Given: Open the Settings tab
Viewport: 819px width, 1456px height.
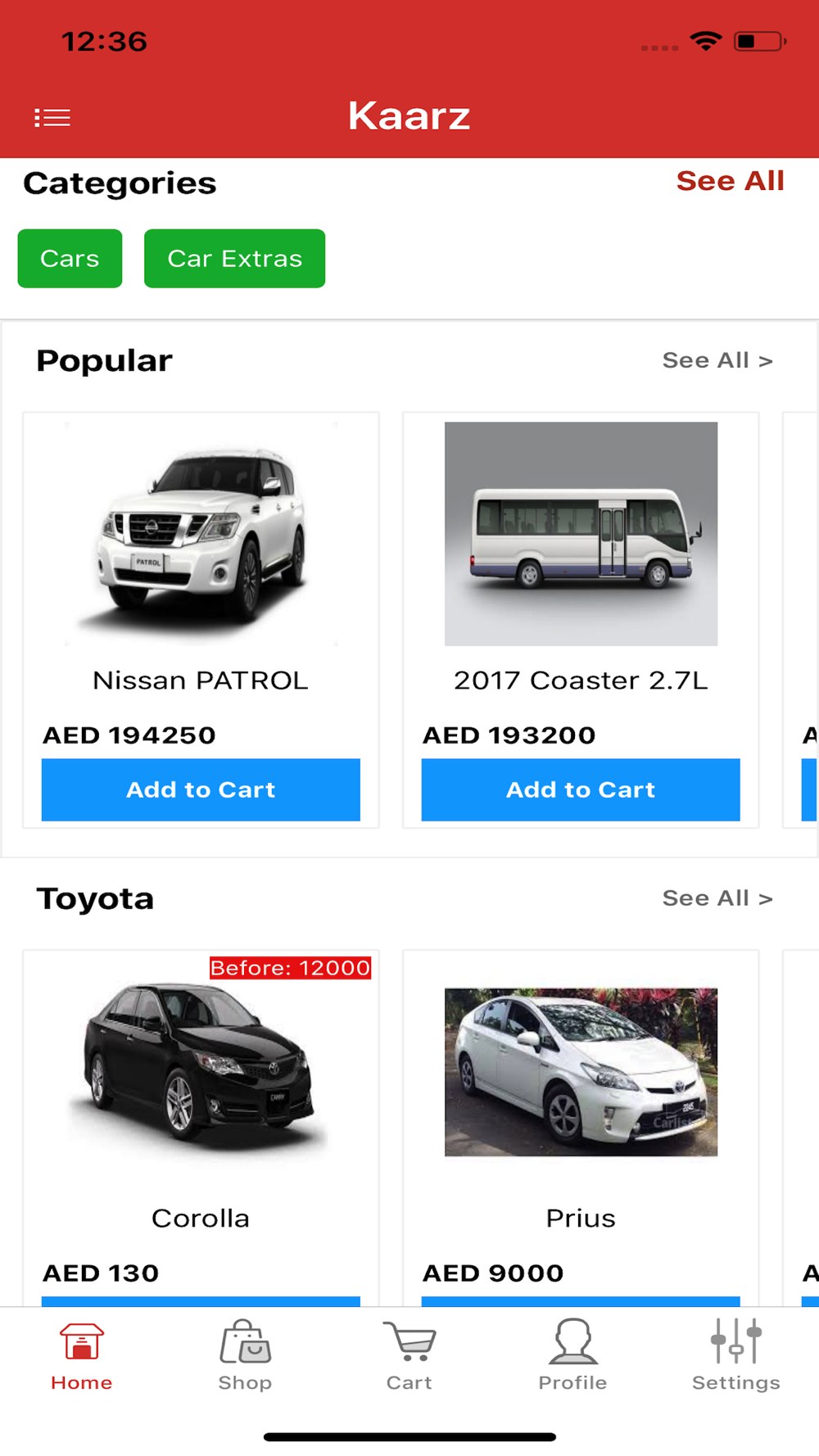Looking at the screenshot, I should click(735, 1356).
